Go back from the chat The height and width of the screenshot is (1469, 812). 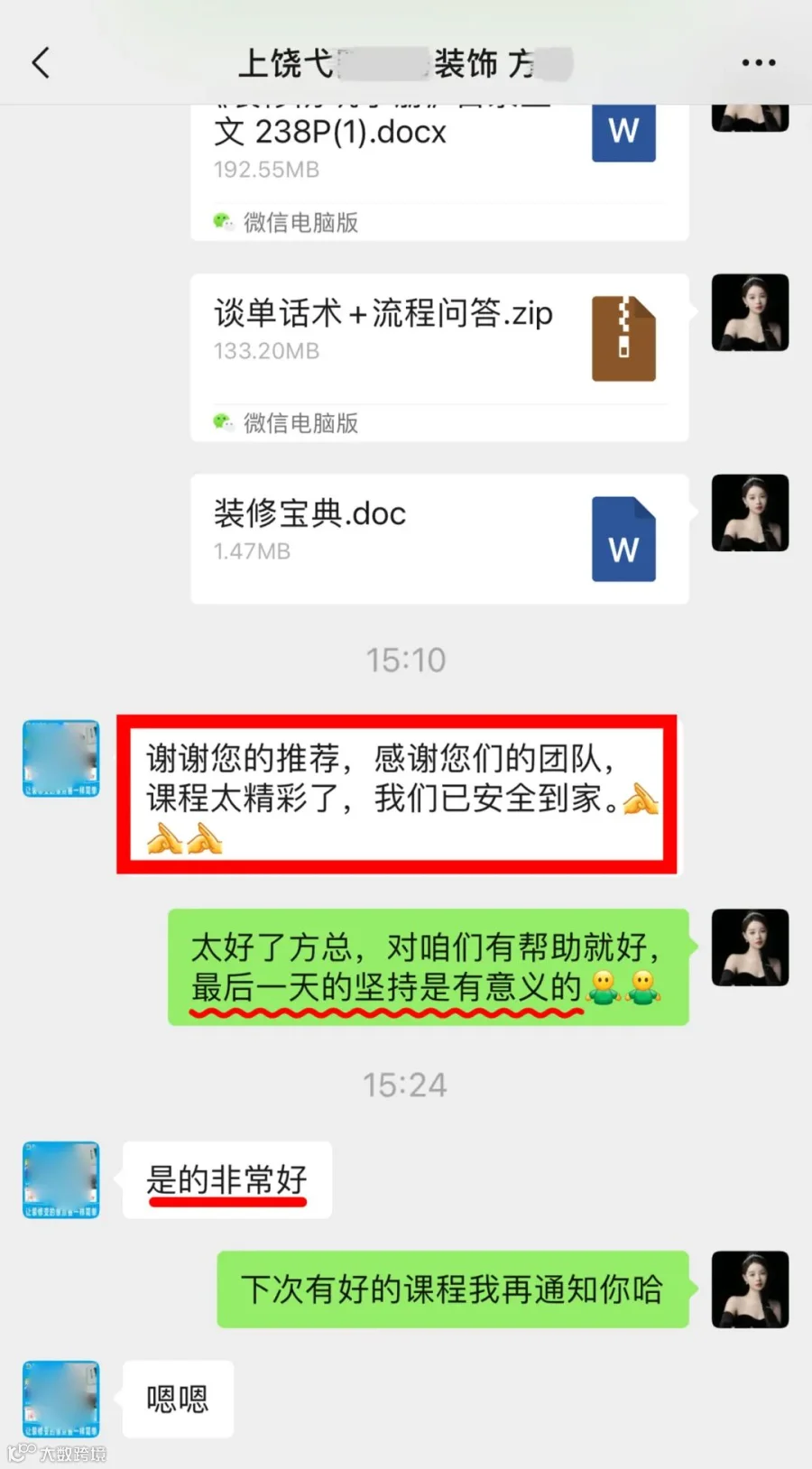[x=41, y=63]
